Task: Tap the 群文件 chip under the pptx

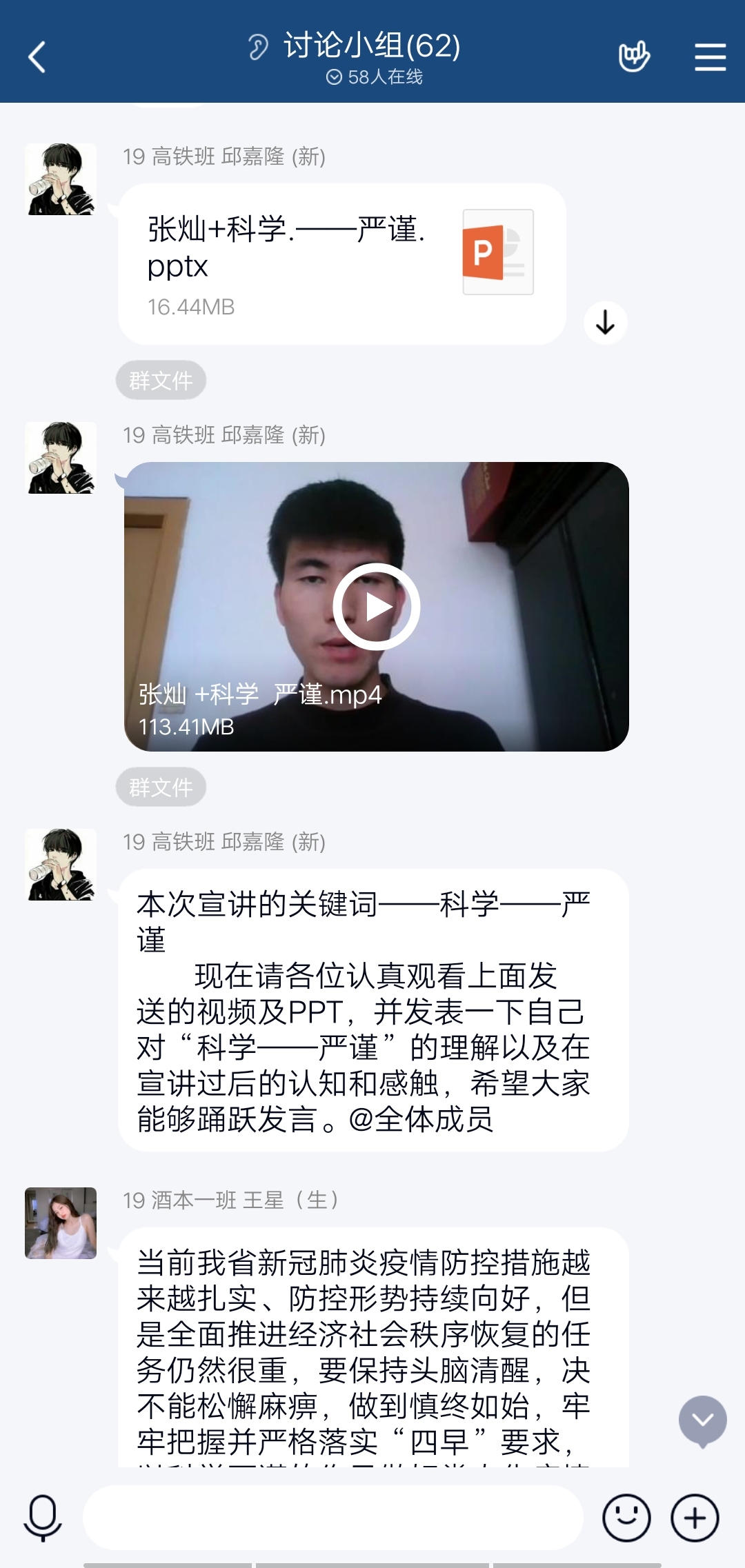Action: pos(161,380)
